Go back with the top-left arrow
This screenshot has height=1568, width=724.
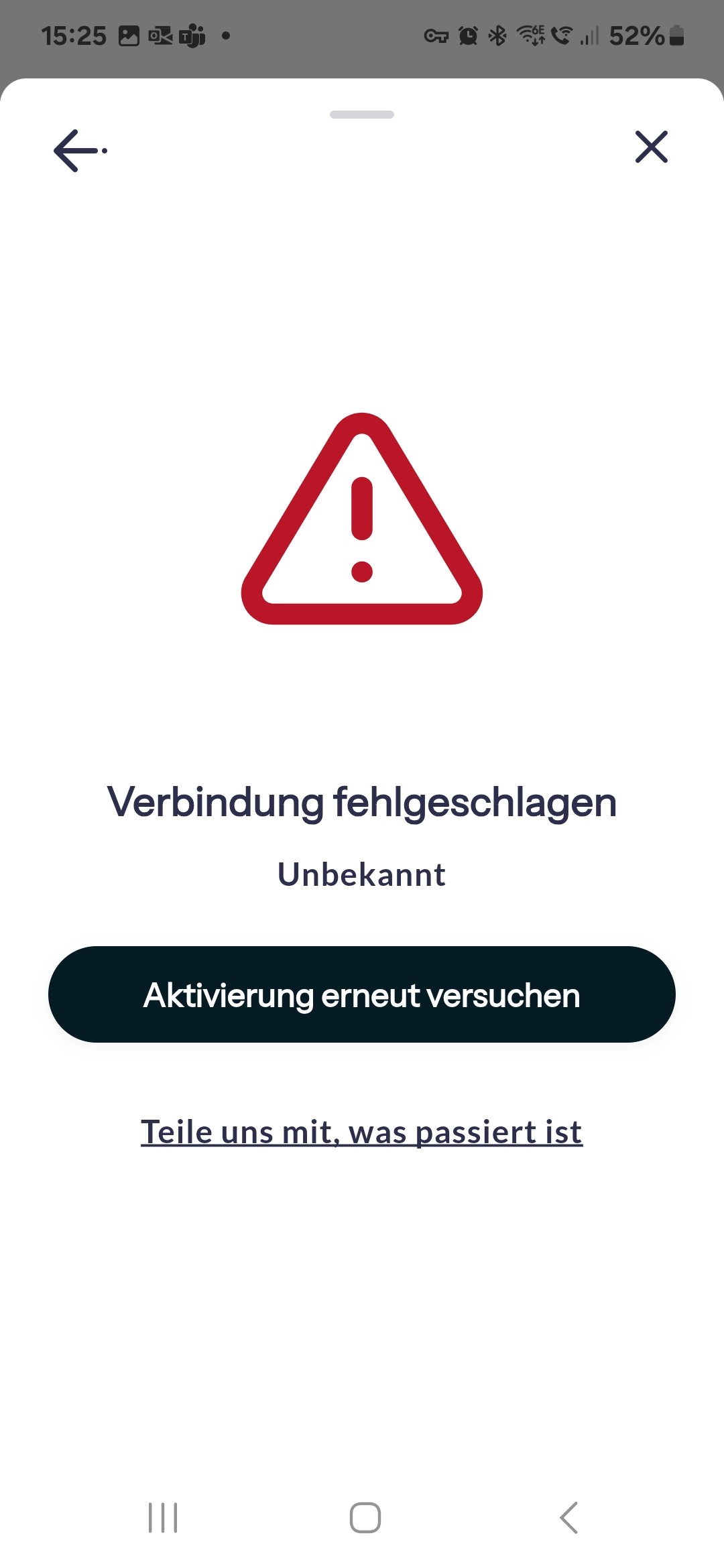[x=80, y=150]
